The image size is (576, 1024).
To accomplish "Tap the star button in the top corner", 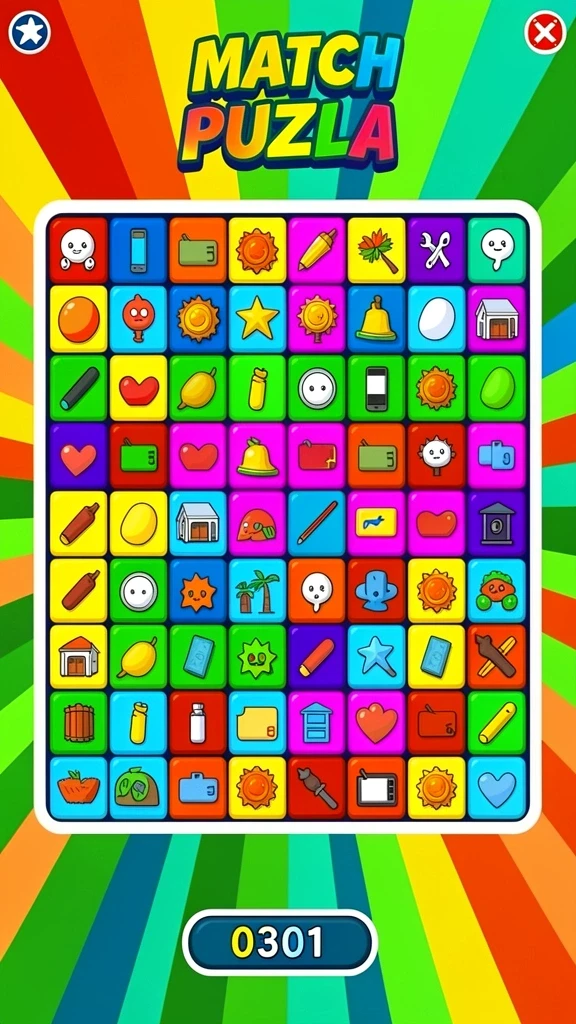I will click(29, 33).
